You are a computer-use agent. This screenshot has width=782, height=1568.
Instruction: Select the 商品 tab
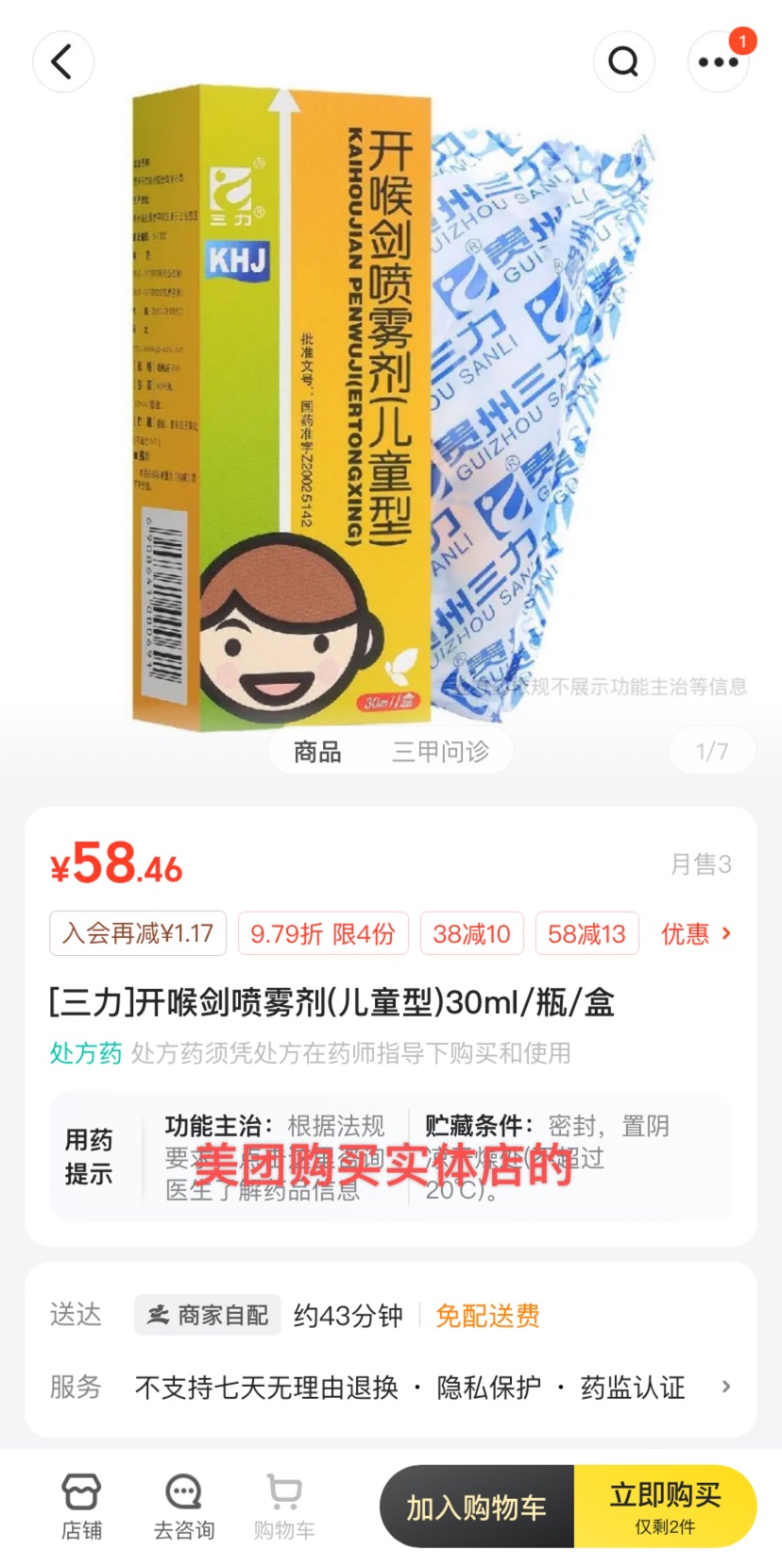pyautogui.click(x=317, y=752)
